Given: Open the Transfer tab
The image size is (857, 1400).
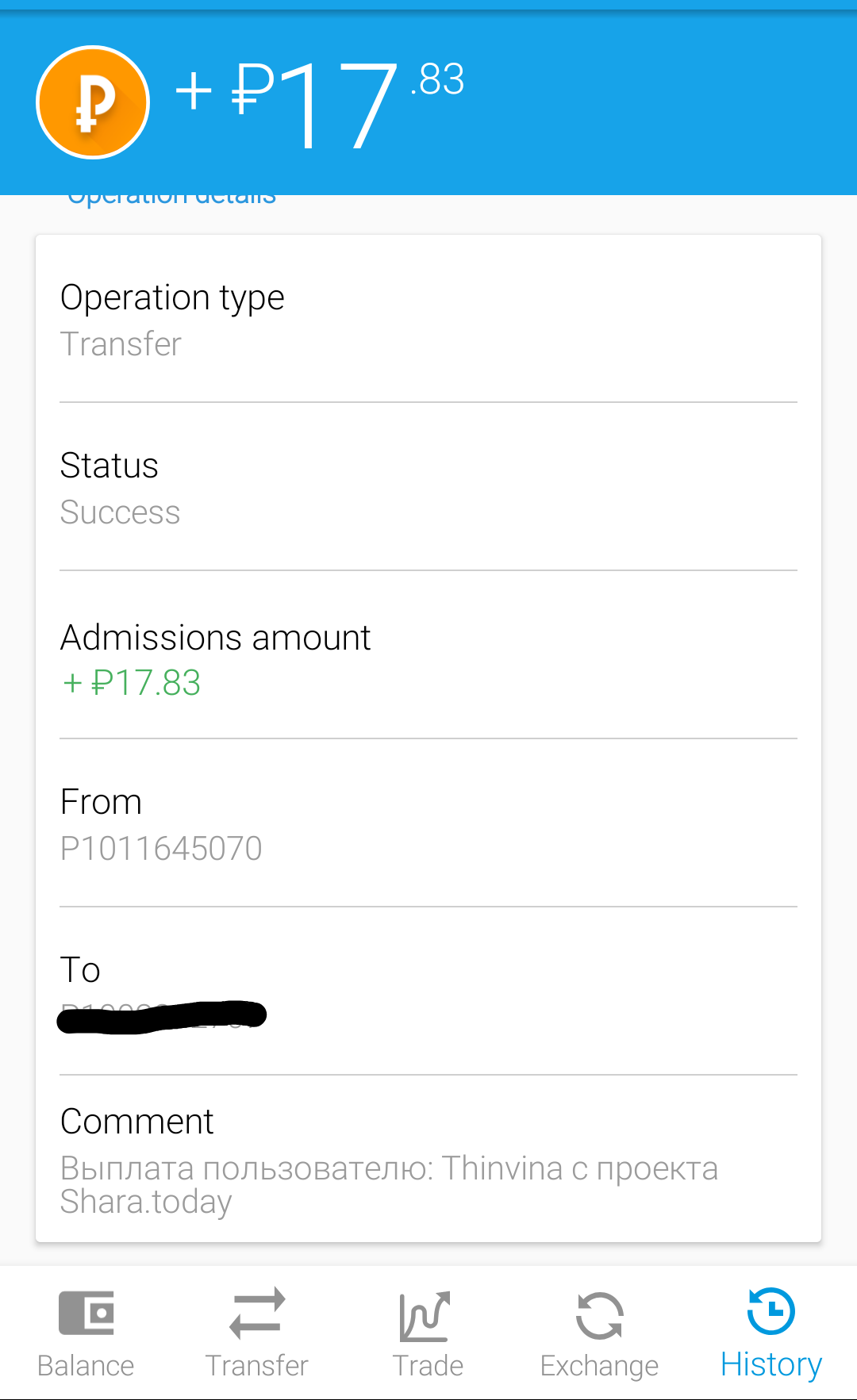Looking at the screenshot, I should point(256,1333).
